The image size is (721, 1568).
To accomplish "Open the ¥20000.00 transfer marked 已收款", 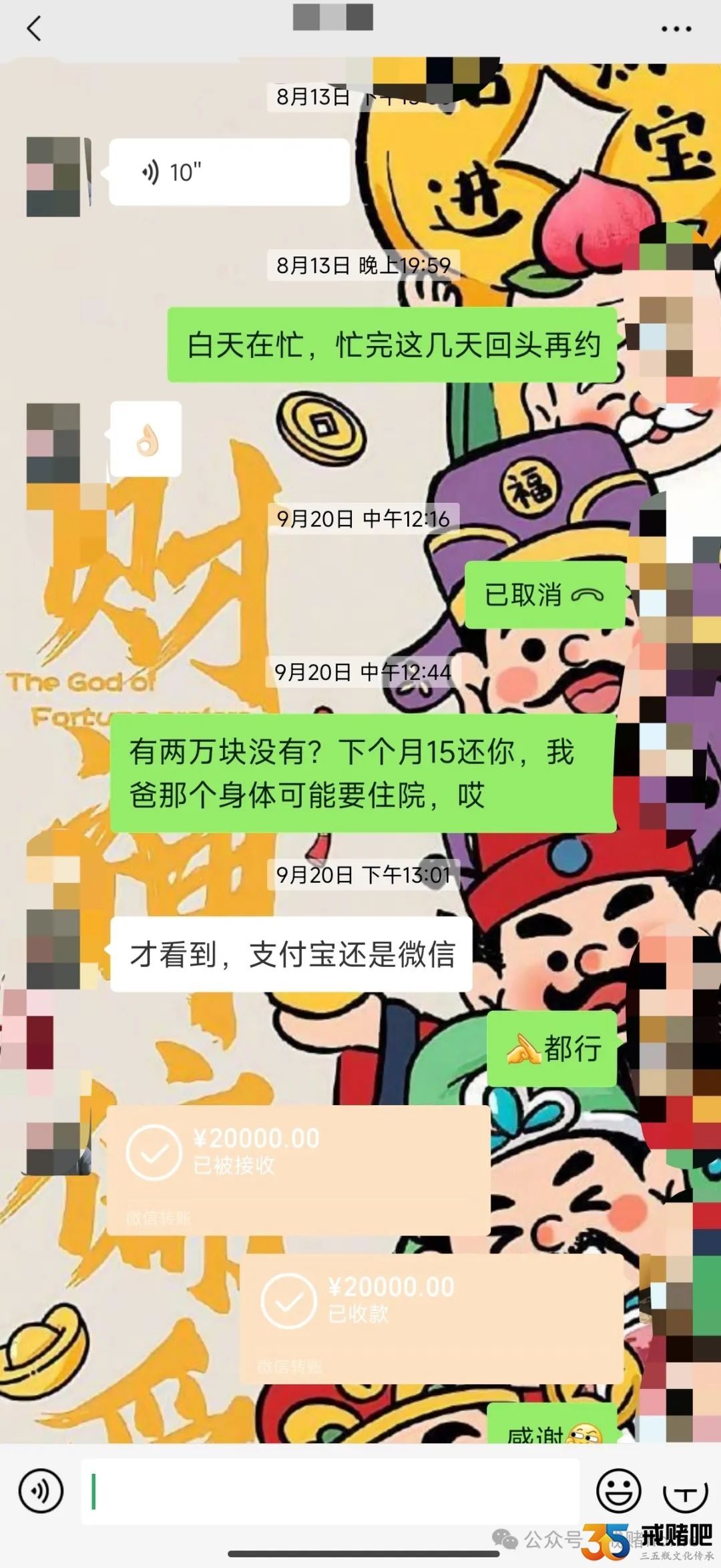I will tap(432, 1318).
